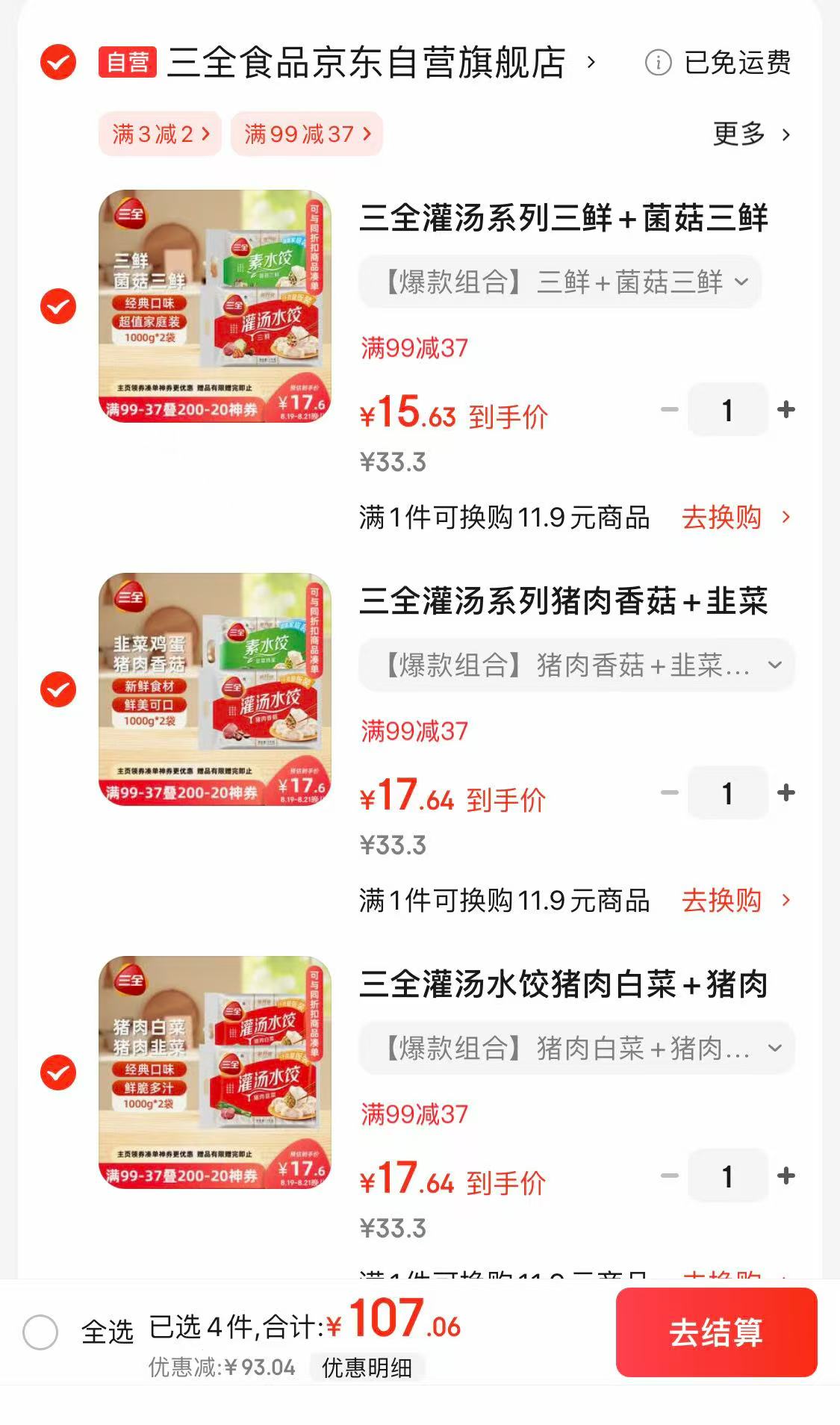Check the 全选 select-all circle
The width and height of the screenshot is (840, 1425).
(40, 1332)
